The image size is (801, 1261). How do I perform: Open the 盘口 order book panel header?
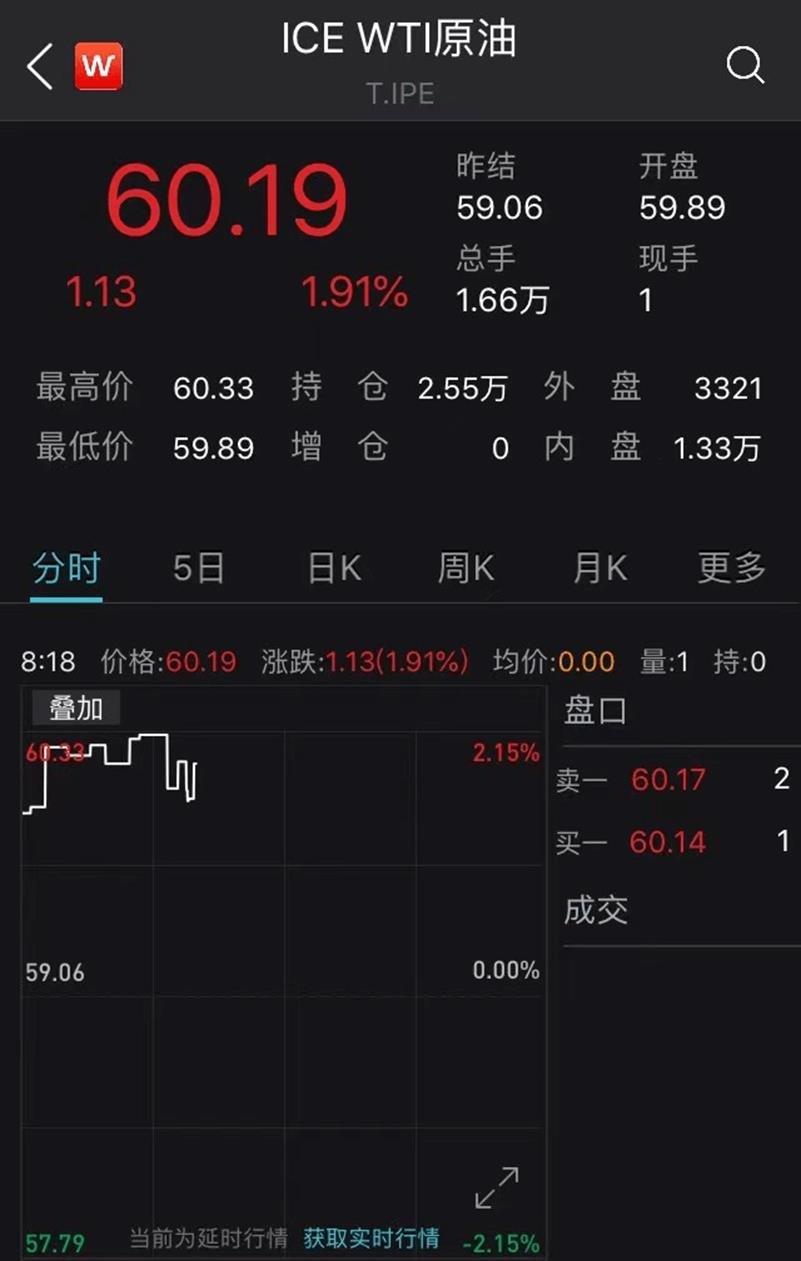[x=597, y=710]
